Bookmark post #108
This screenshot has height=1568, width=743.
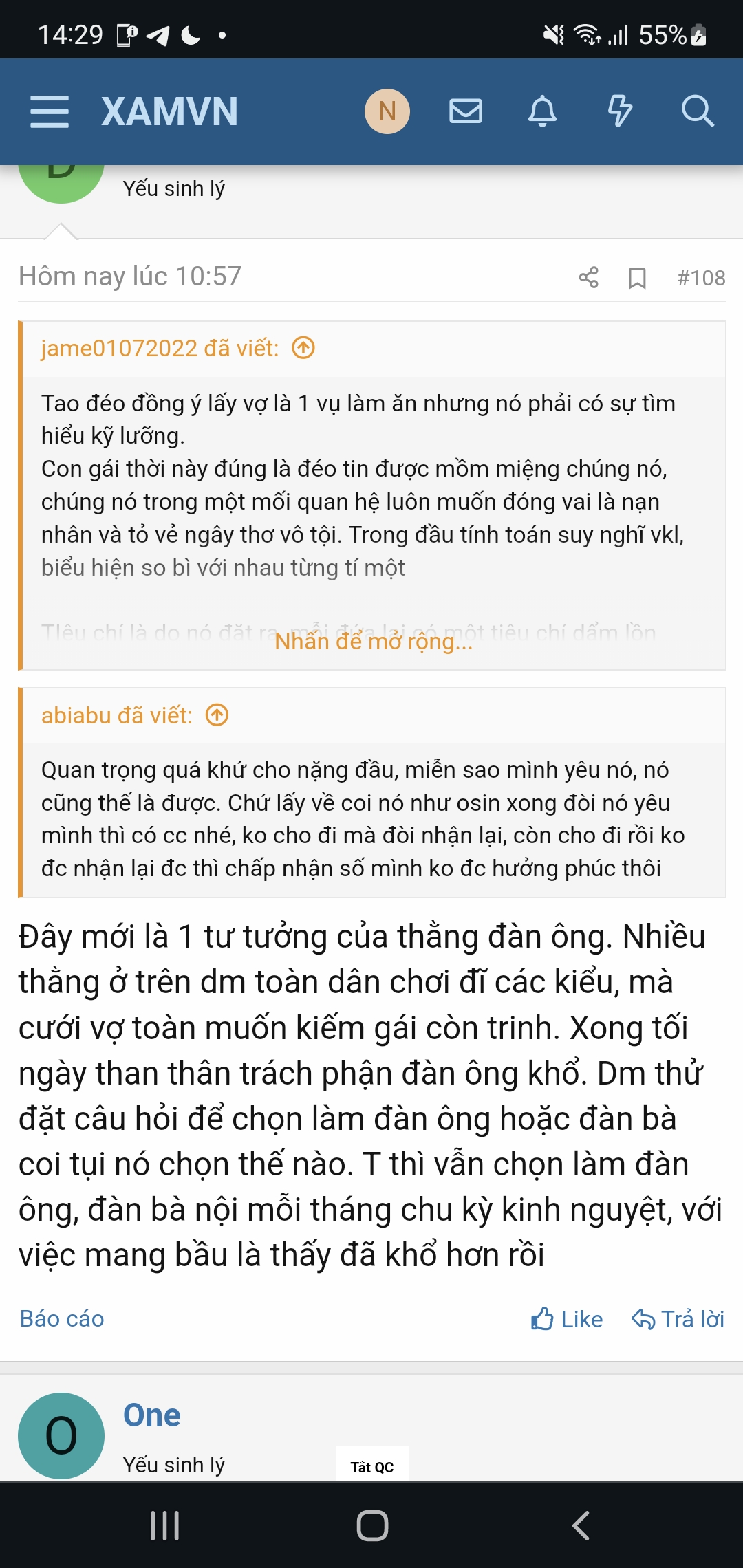637,278
